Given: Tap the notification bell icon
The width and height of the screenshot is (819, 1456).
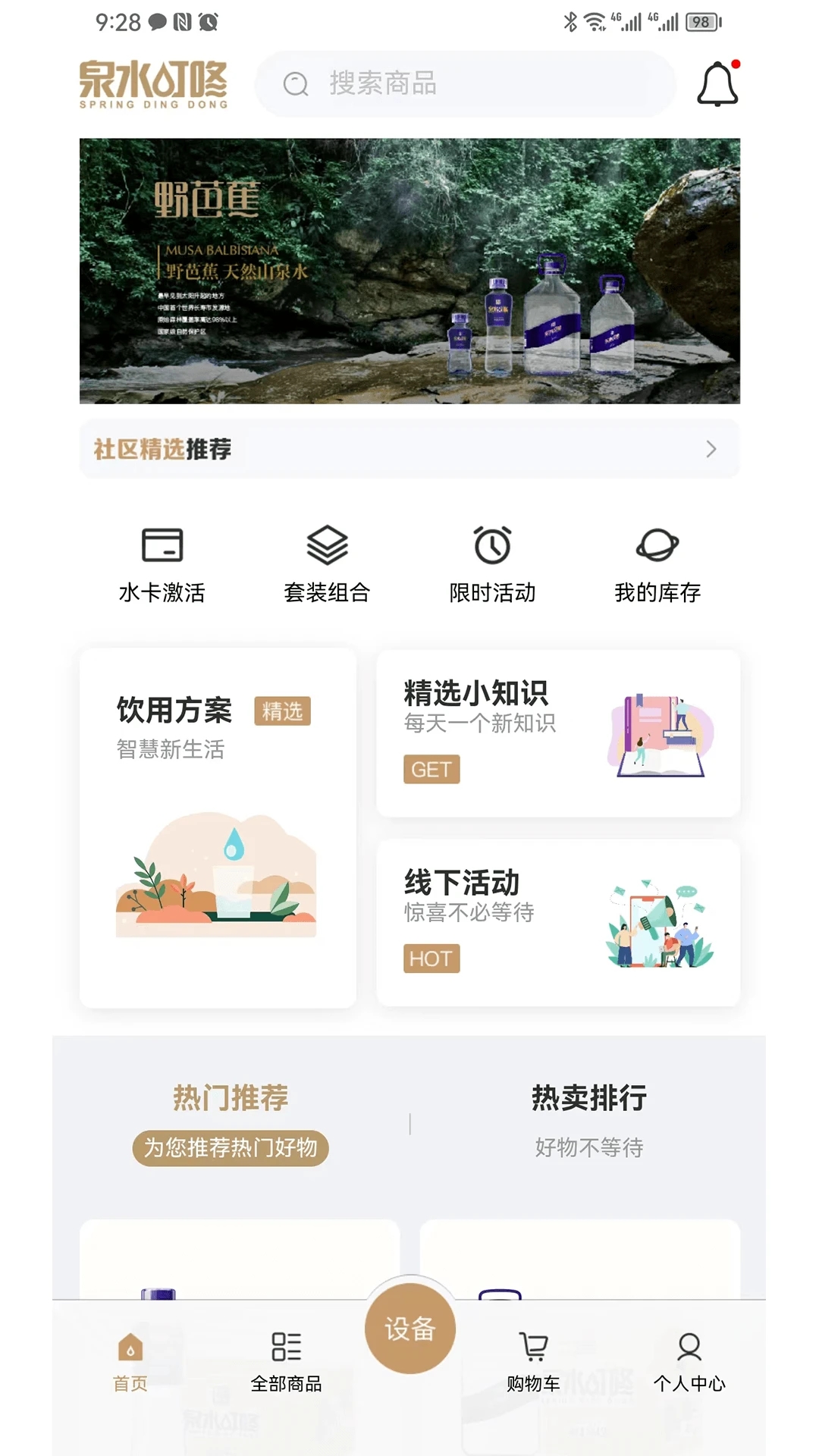Looking at the screenshot, I should [717, 84].
